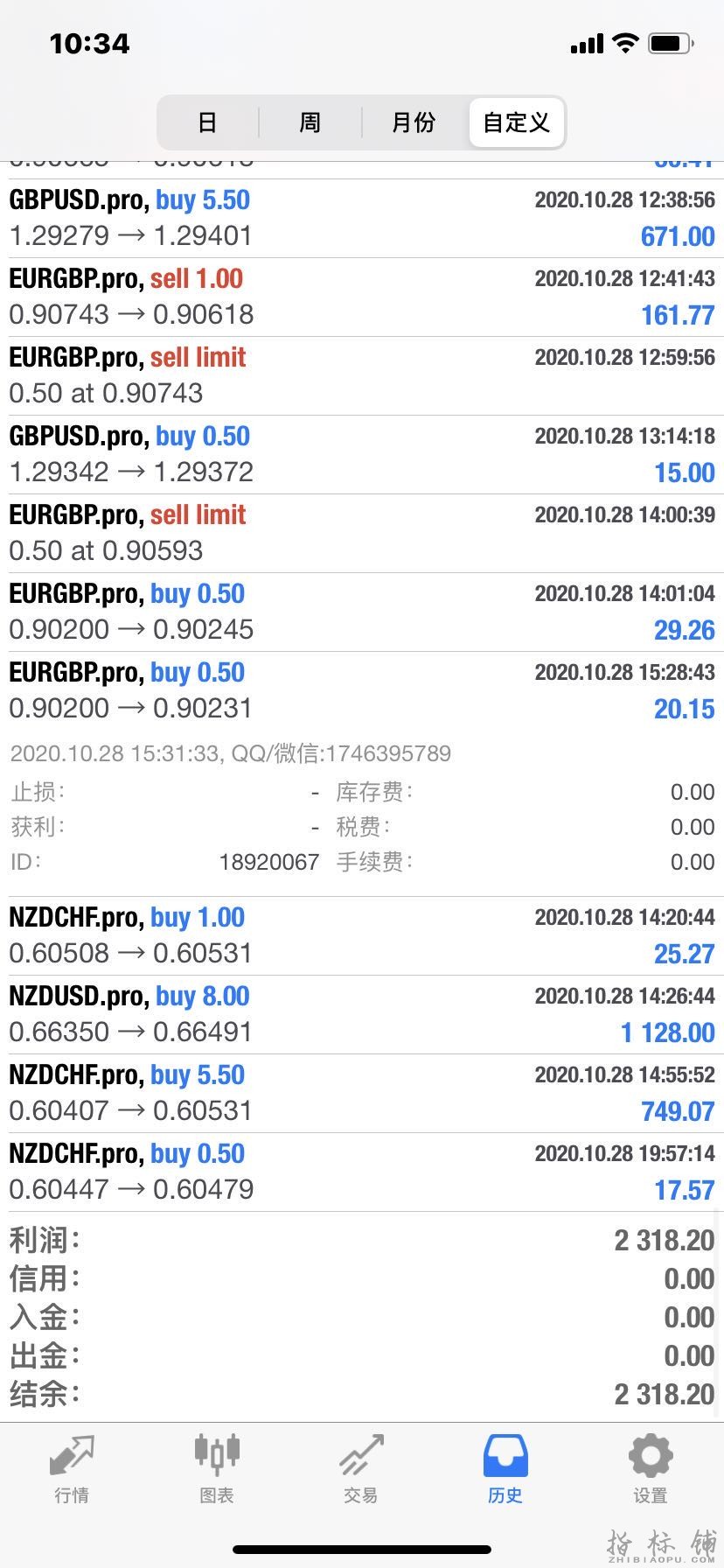Switch to the 日 period filter
Viewport: 724px width, 1568px height.
point(207,122)
